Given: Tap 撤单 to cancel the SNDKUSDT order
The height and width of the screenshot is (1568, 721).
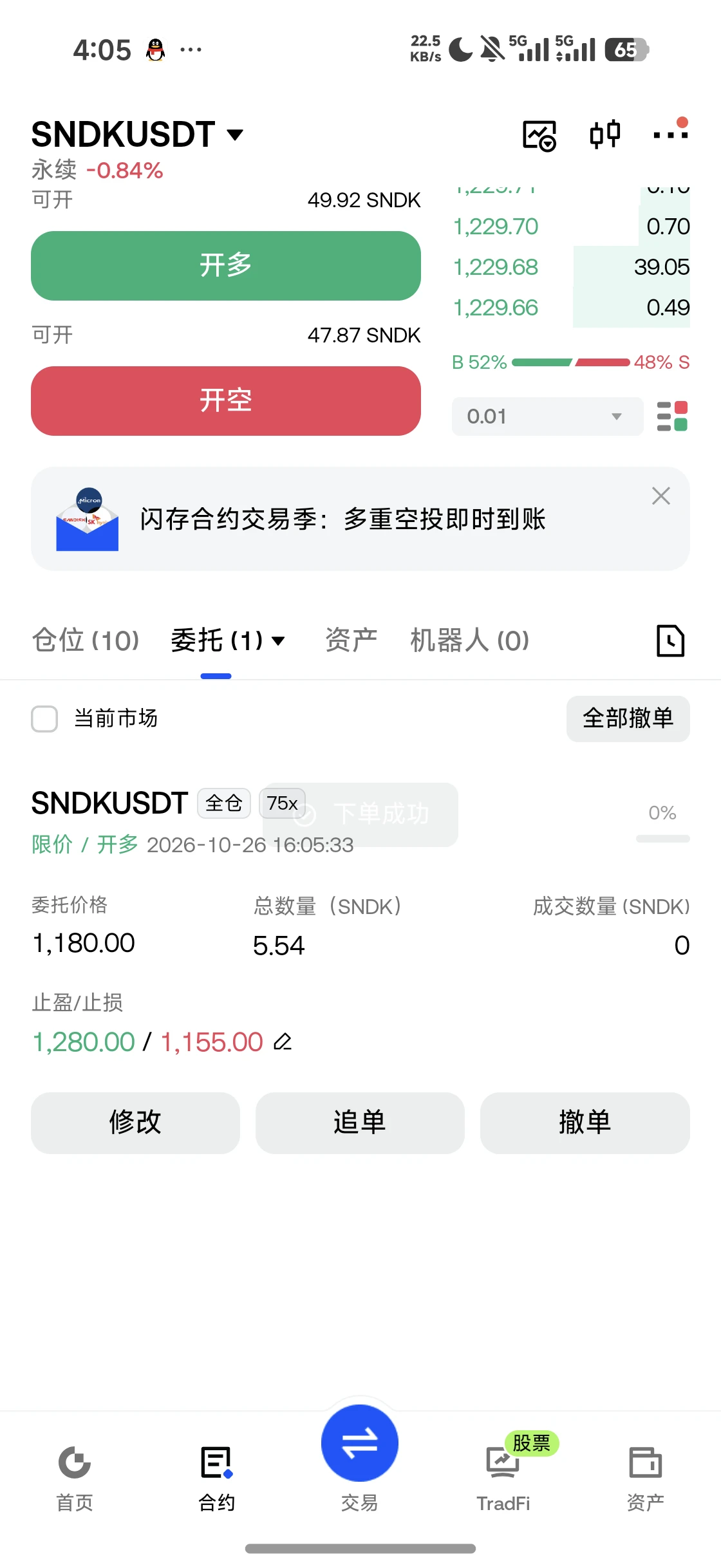Looking at the screenshot, I should tap(585, 1123).
